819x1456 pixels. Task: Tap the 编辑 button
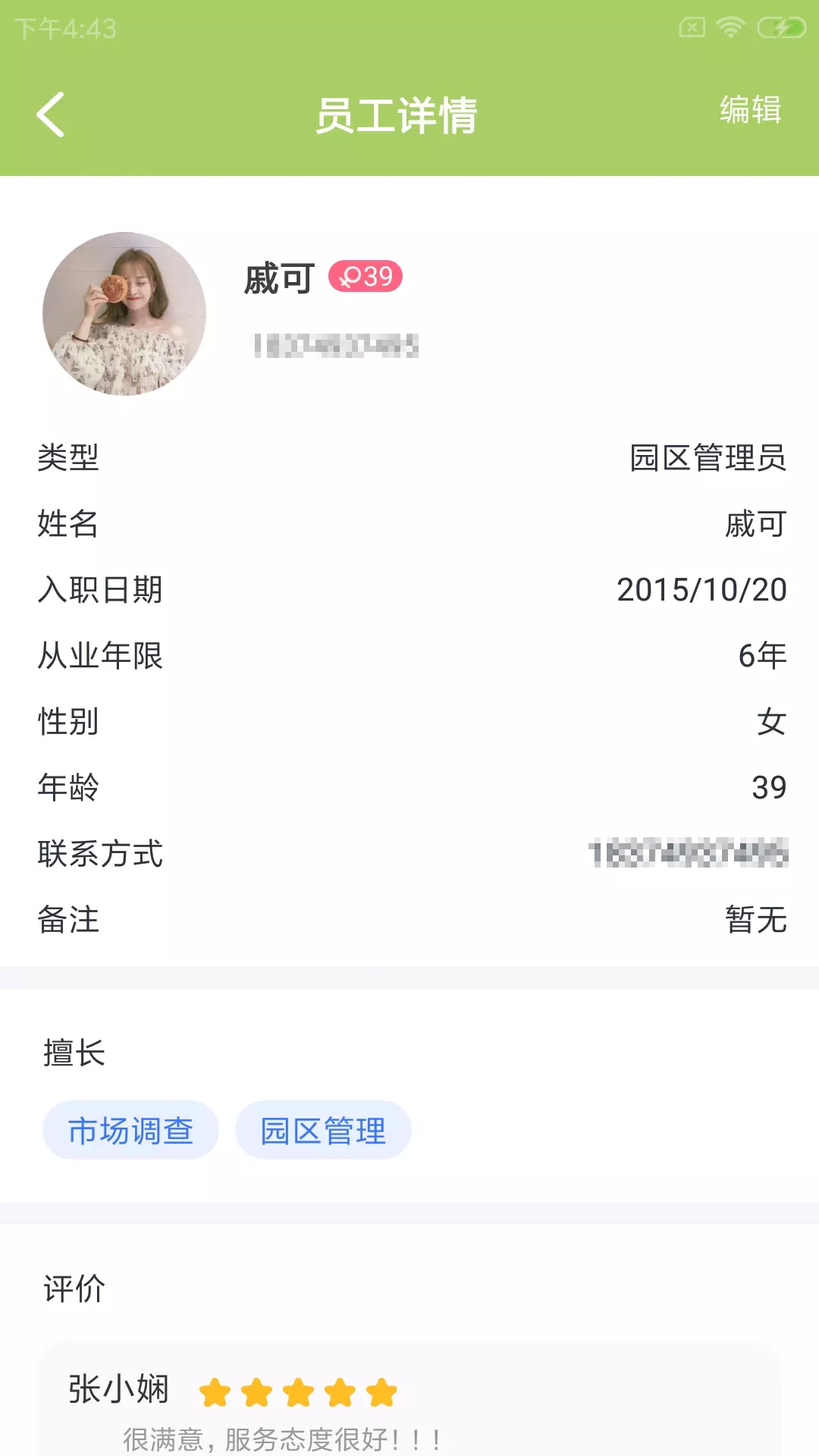(x=750, y=114)
